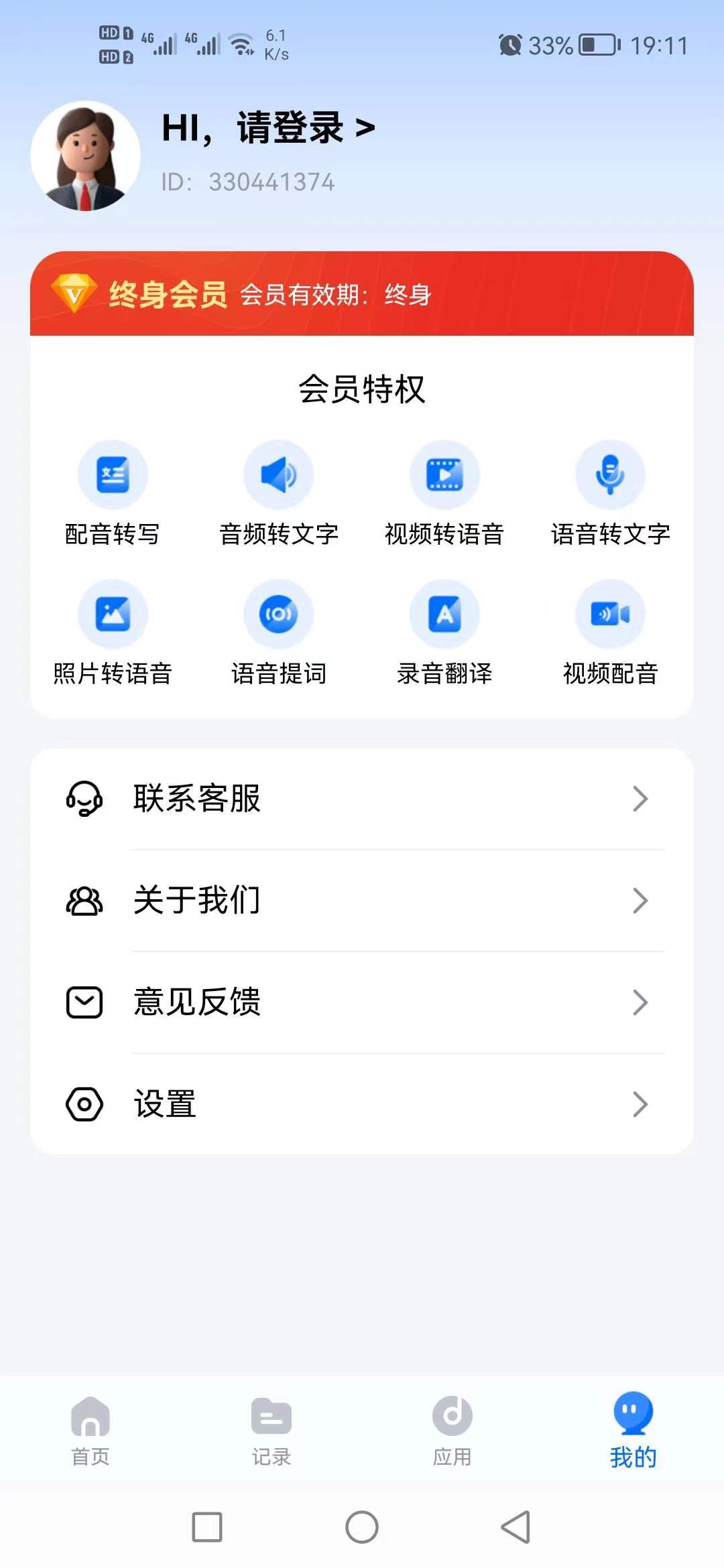Open 意见反馈 feedback via its chevron arrow

[x=641, y=1002]
